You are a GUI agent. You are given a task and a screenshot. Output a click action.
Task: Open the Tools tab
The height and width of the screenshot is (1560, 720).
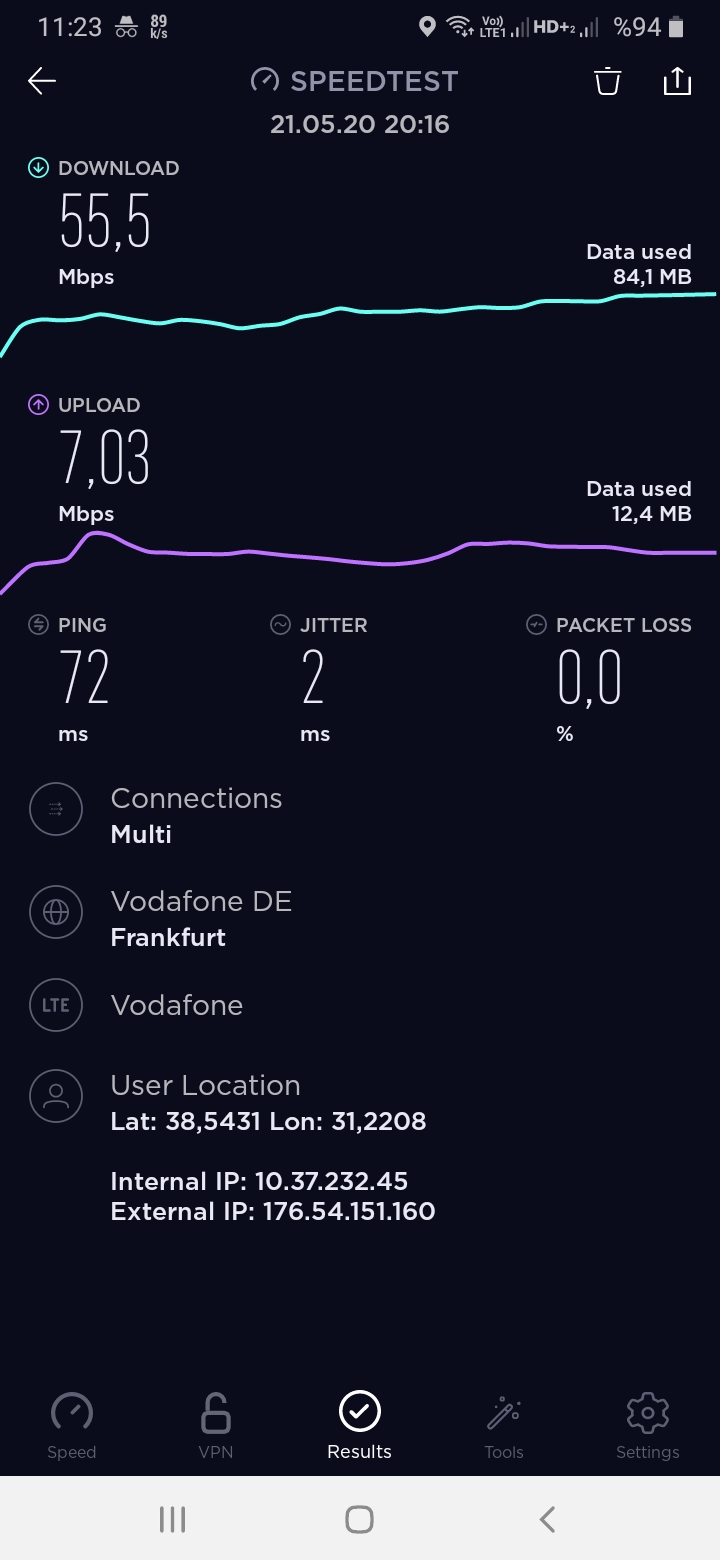tap(504, 1426)
